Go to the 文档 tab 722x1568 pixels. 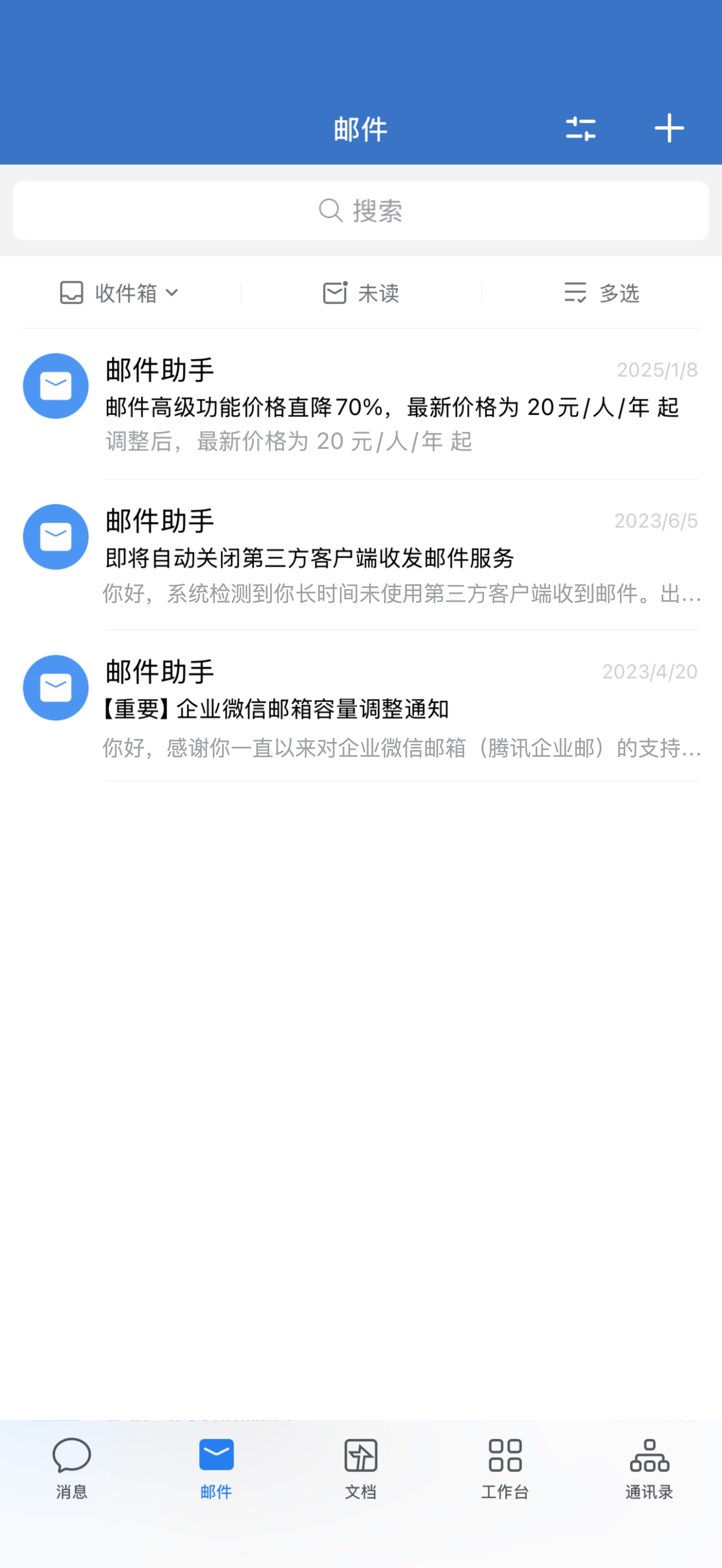click(x=360, y=1468)
